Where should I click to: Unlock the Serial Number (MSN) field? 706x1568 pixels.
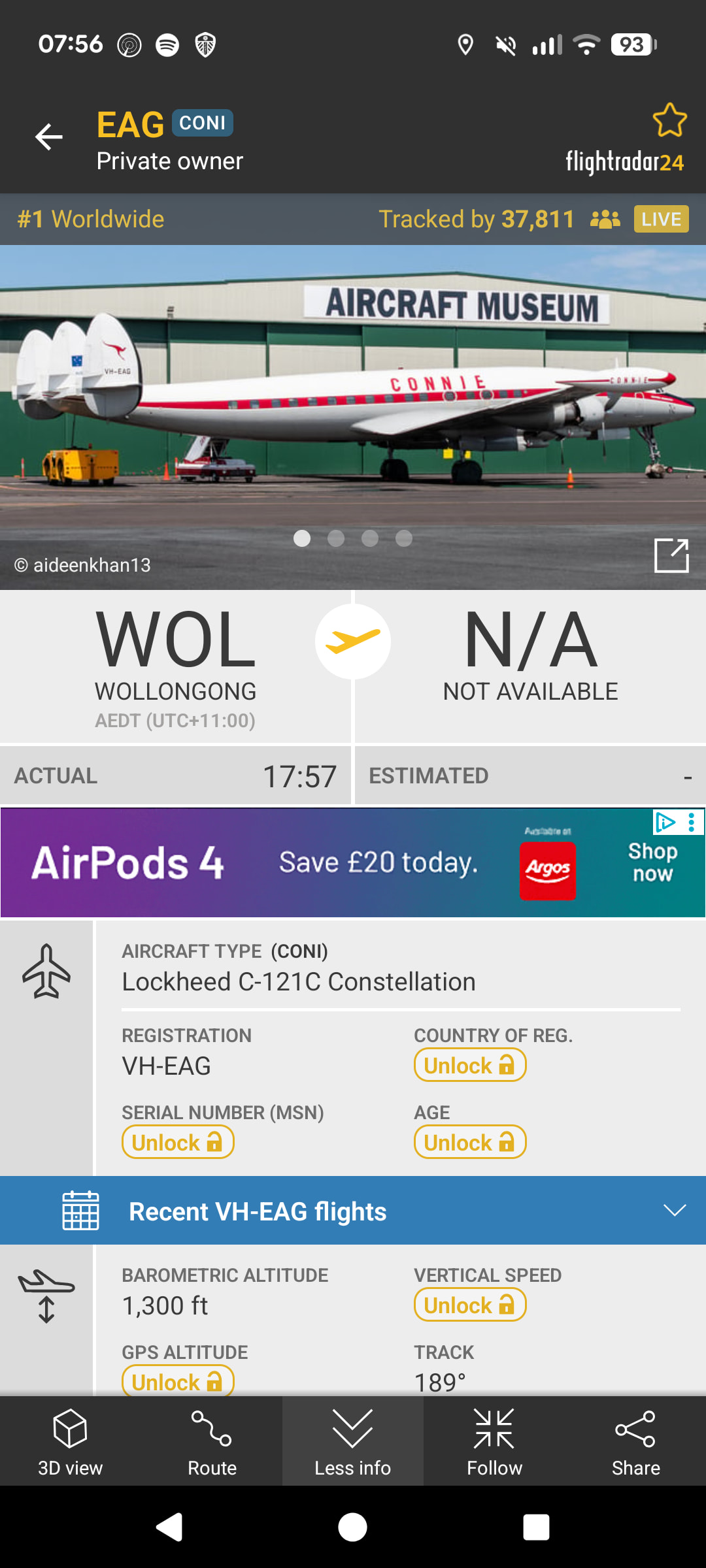point(177,1143)
